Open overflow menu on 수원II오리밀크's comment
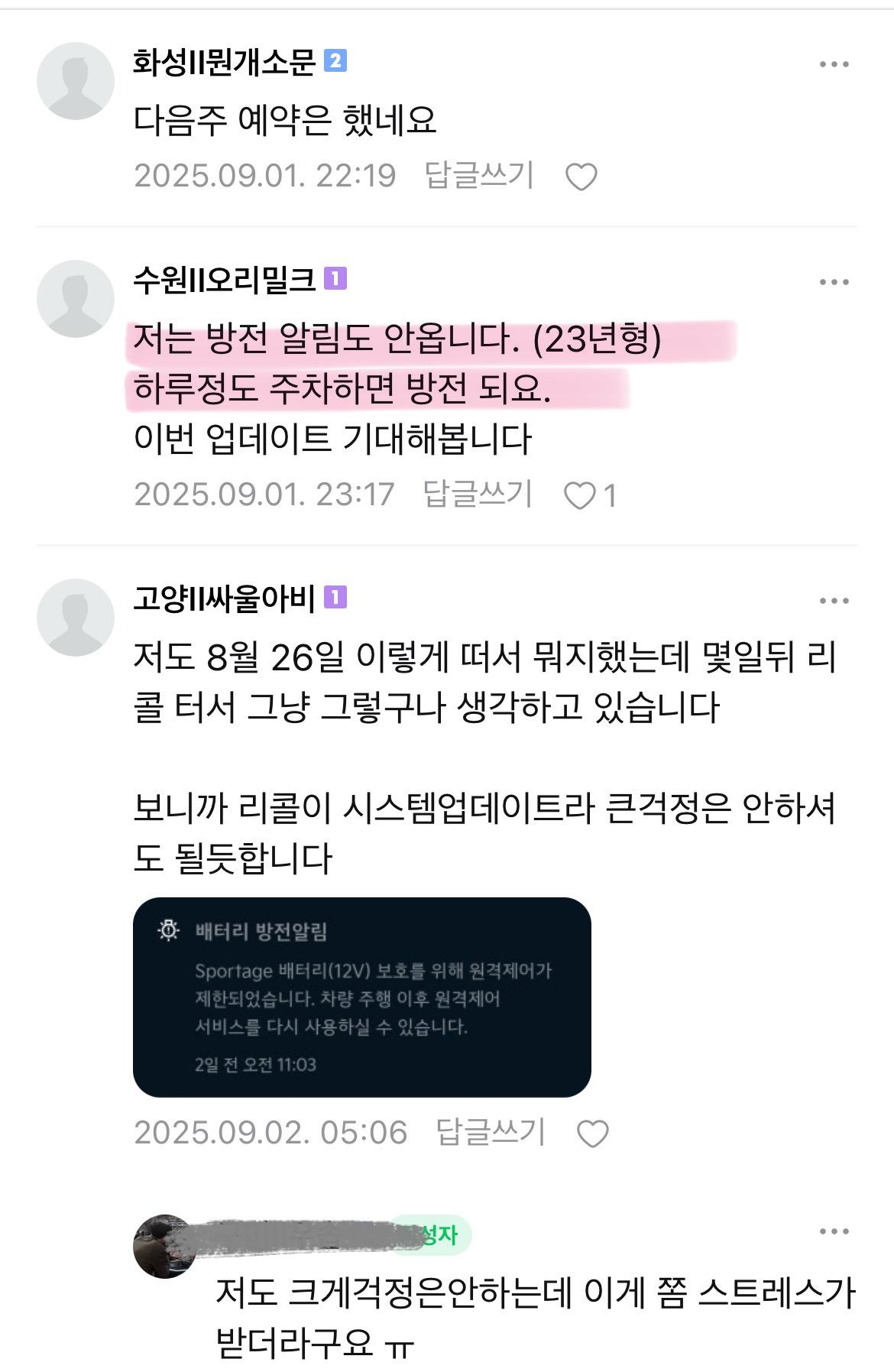 click(834, 282)
